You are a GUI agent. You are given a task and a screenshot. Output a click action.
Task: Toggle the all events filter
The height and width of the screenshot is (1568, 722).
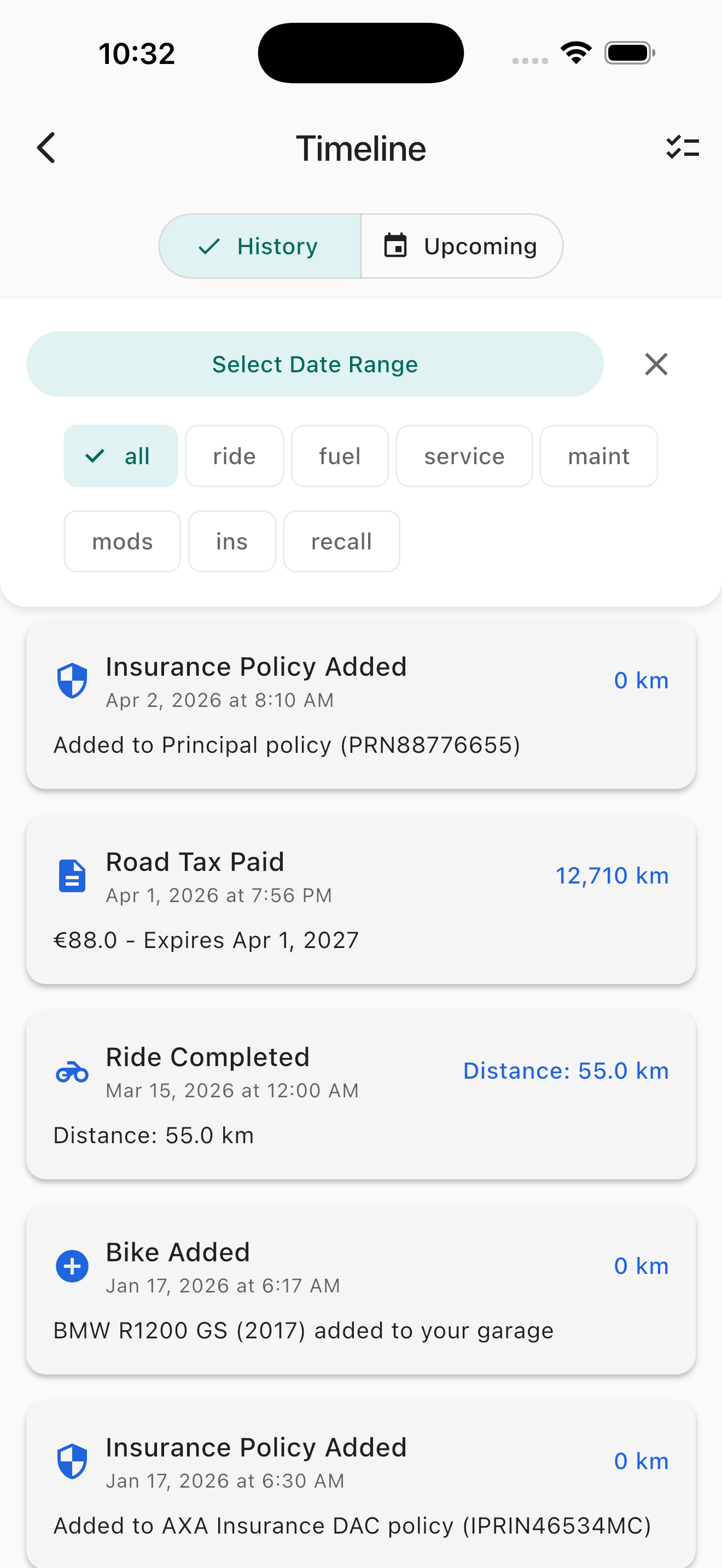pyautogui.click(x=120, y=456)
